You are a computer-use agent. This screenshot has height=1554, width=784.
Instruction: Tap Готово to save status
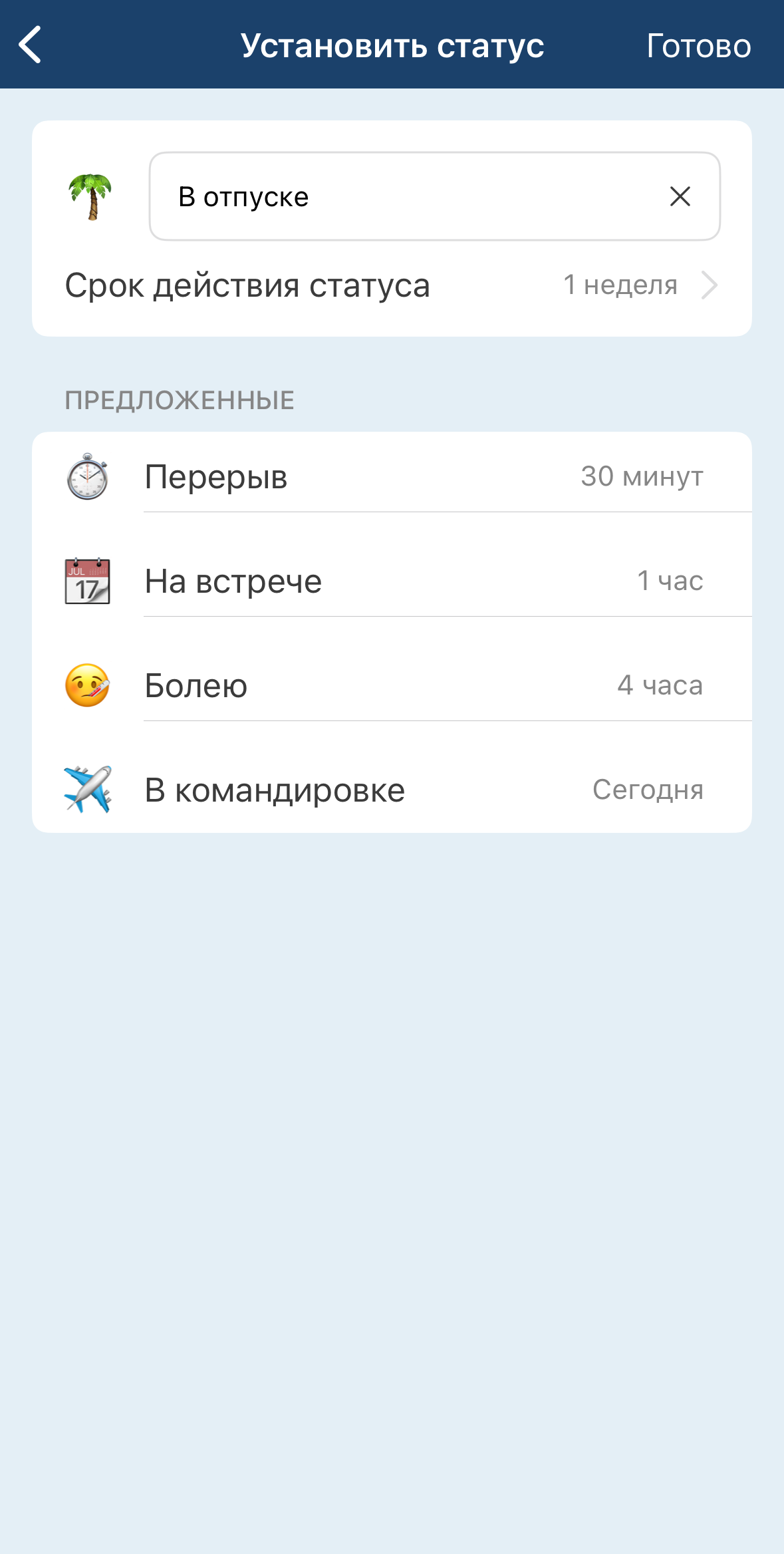tap(698, 46)
